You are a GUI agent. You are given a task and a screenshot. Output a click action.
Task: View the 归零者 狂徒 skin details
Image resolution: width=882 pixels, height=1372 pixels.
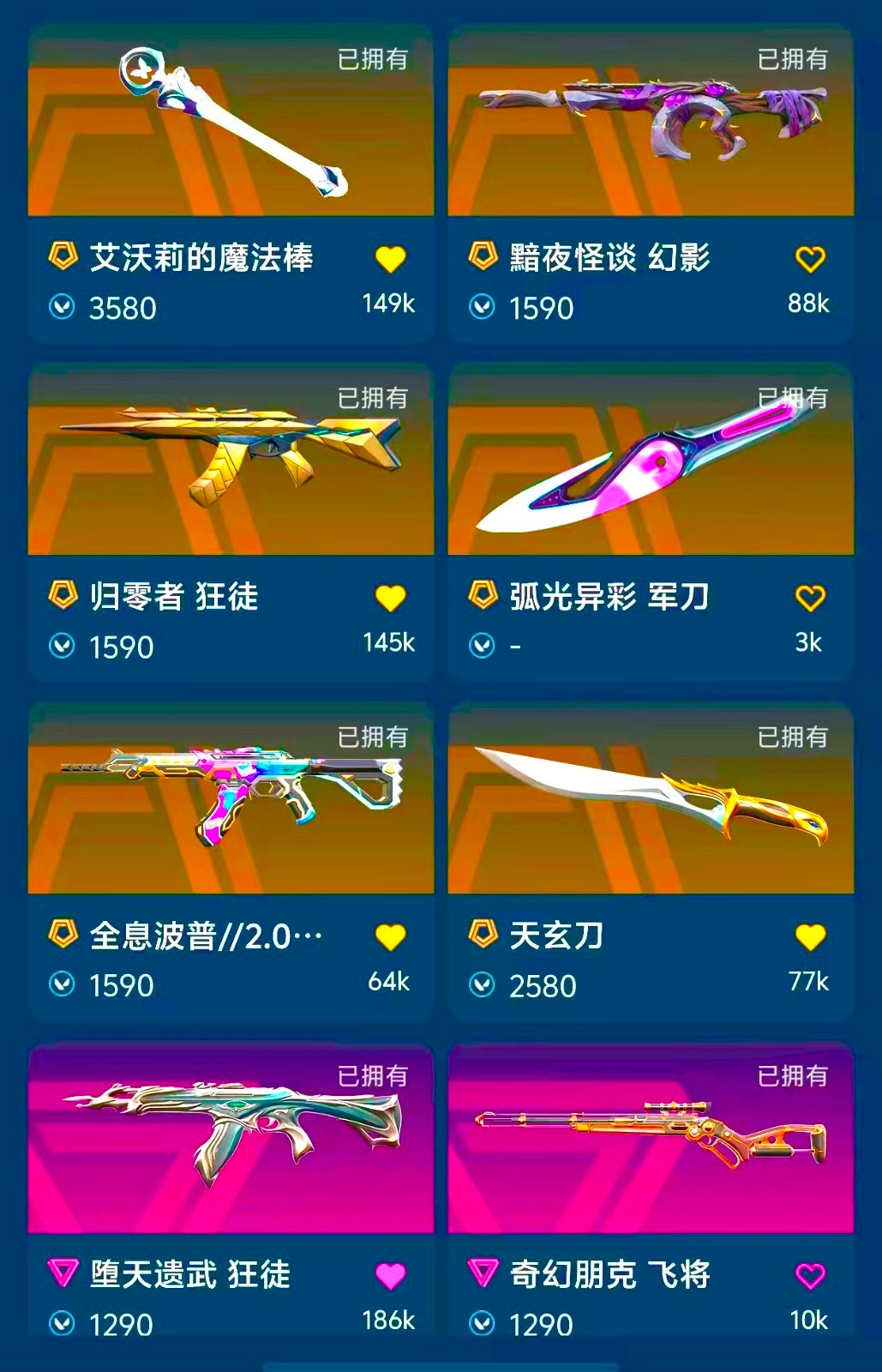[231, 523]
